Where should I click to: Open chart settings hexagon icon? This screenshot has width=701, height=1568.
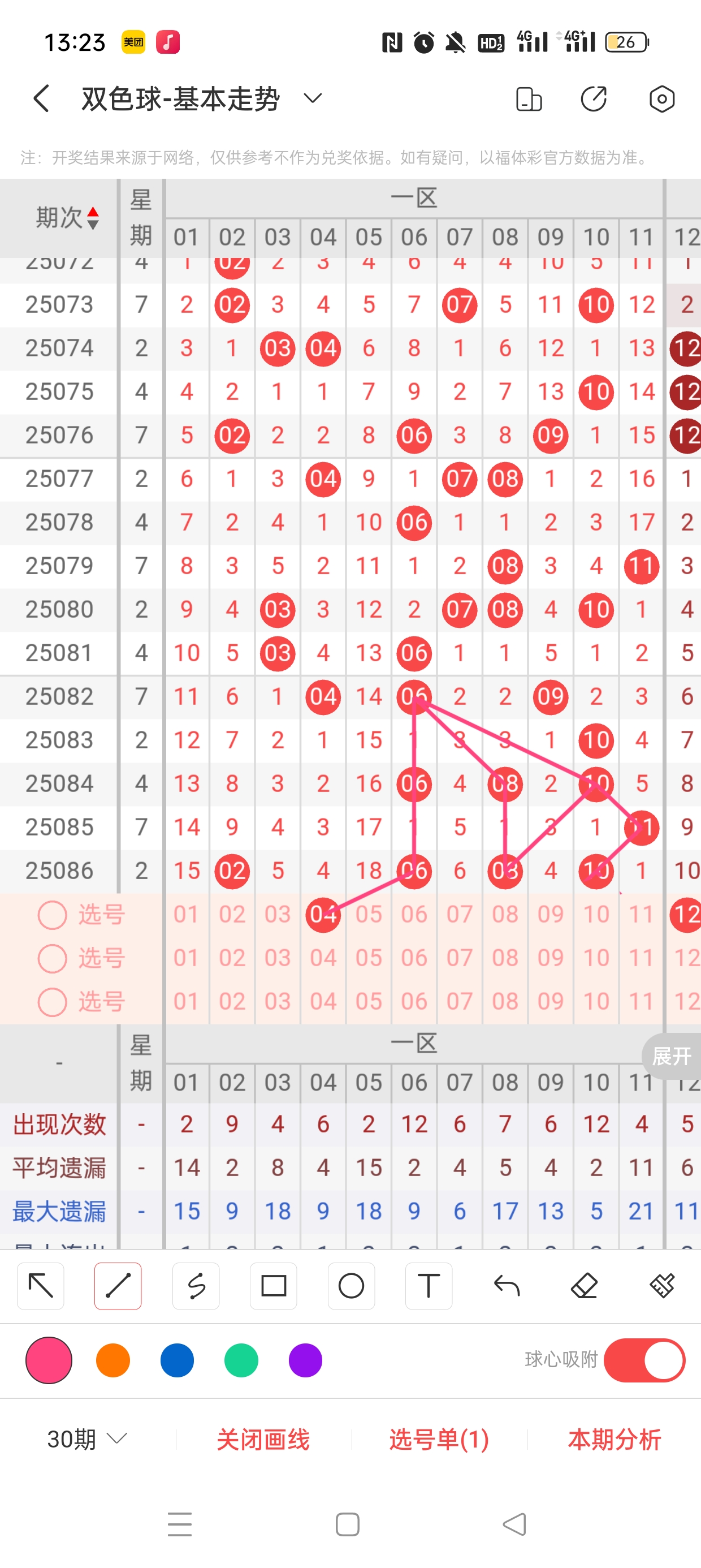coord(661,98)
